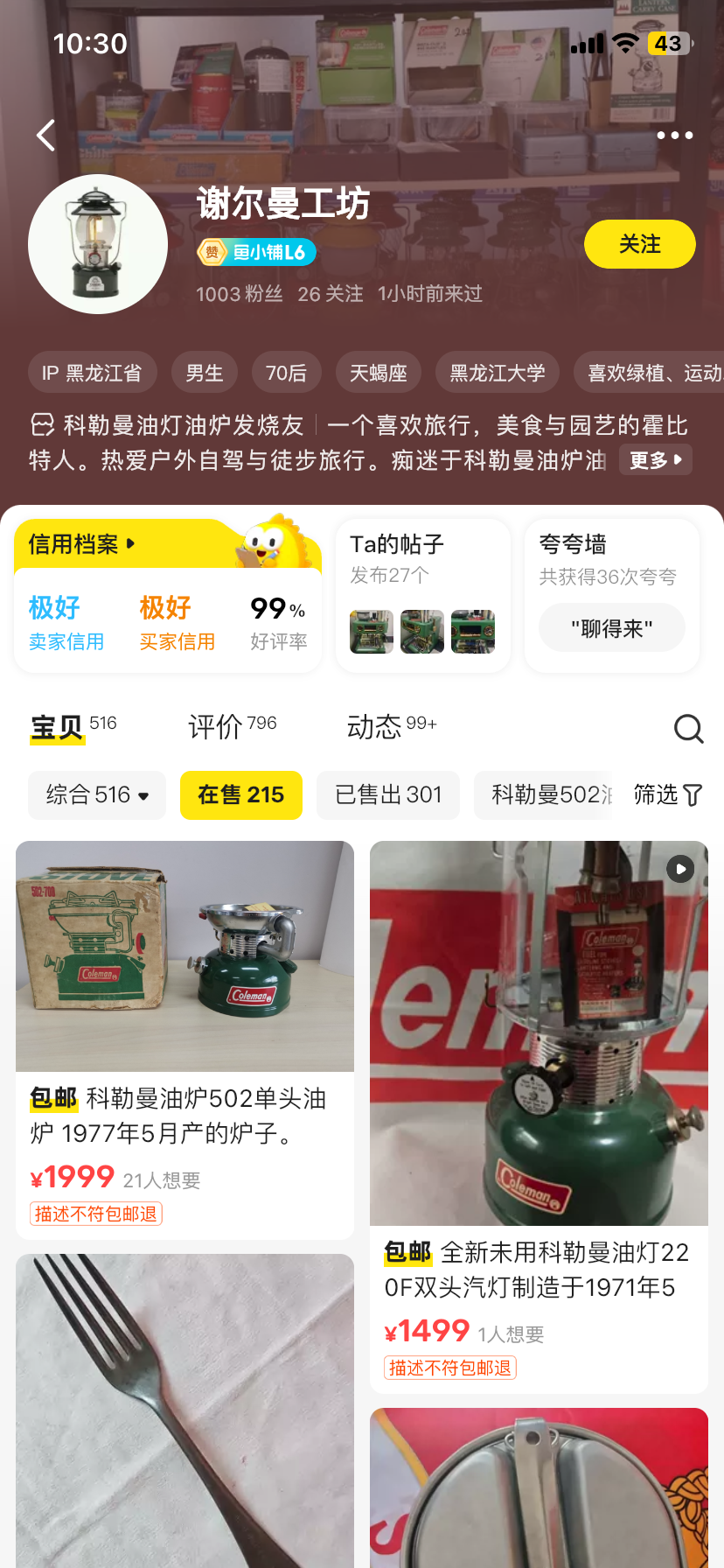Follow 谢尔曼工坊 with the 关注 button

(x=639, y=244)
